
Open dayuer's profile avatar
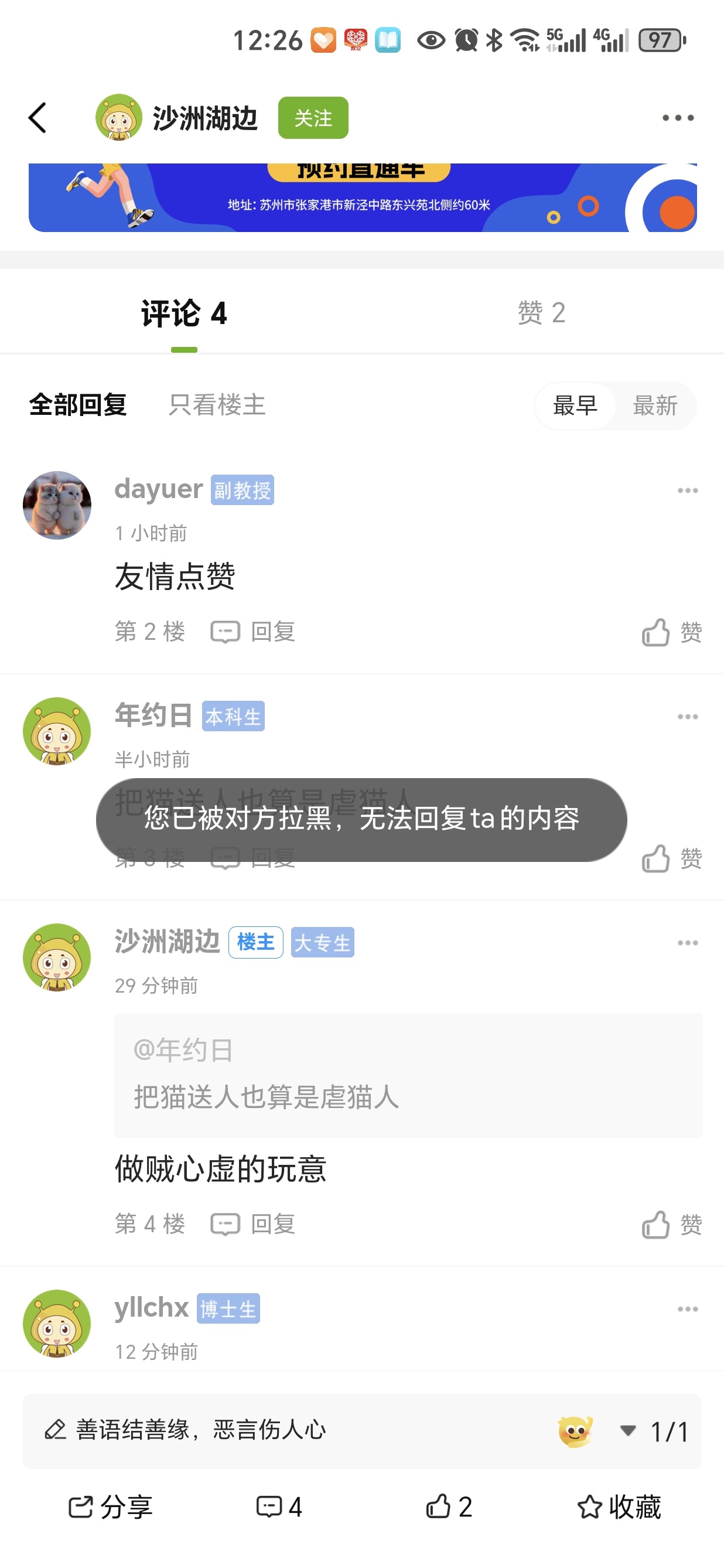57,505
